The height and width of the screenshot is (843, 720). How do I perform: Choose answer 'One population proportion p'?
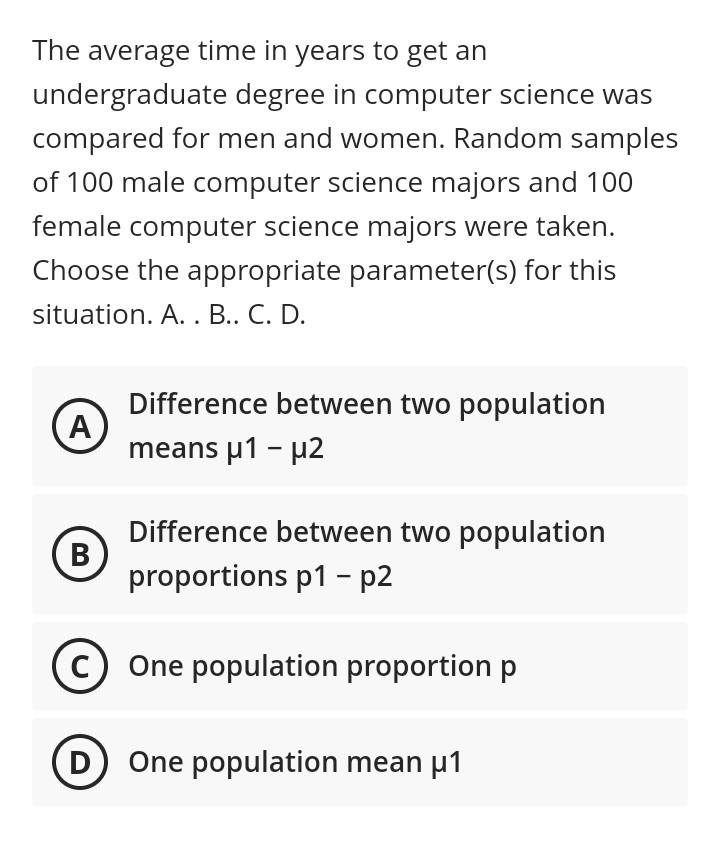322,665
